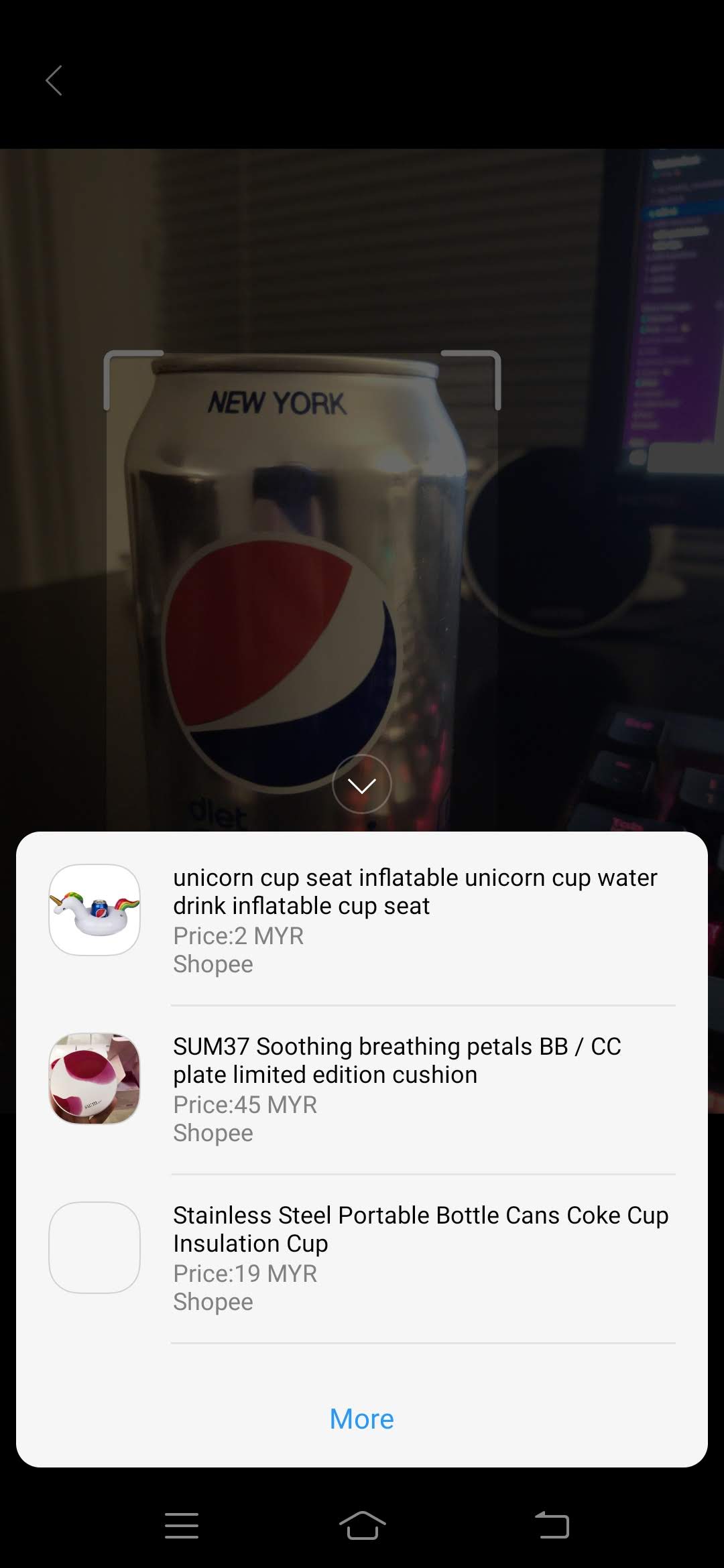This screenshot has height=1568, width=724.
Task: Open the system recent apps menu button
Action: [182, 1526]
